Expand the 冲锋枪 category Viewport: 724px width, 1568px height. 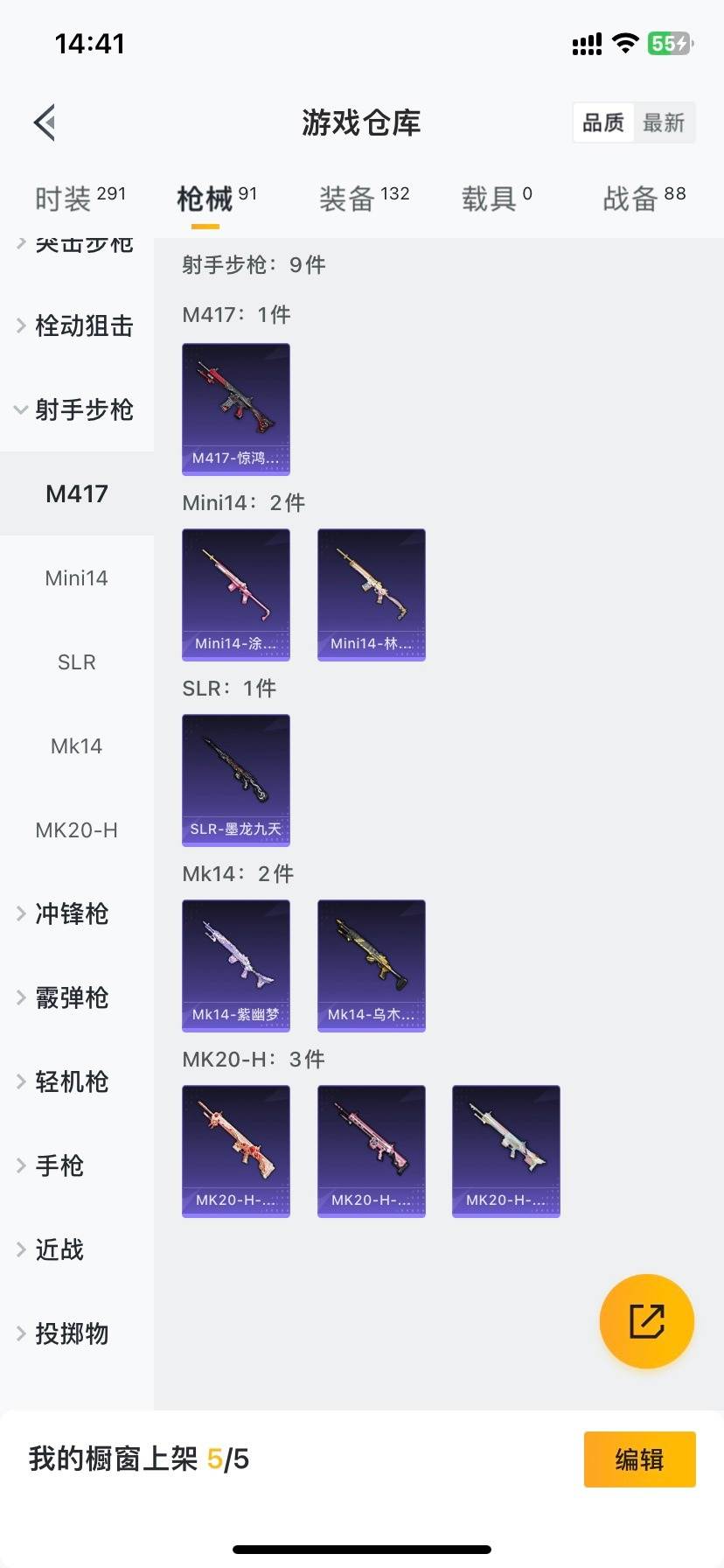click(72, 914)
